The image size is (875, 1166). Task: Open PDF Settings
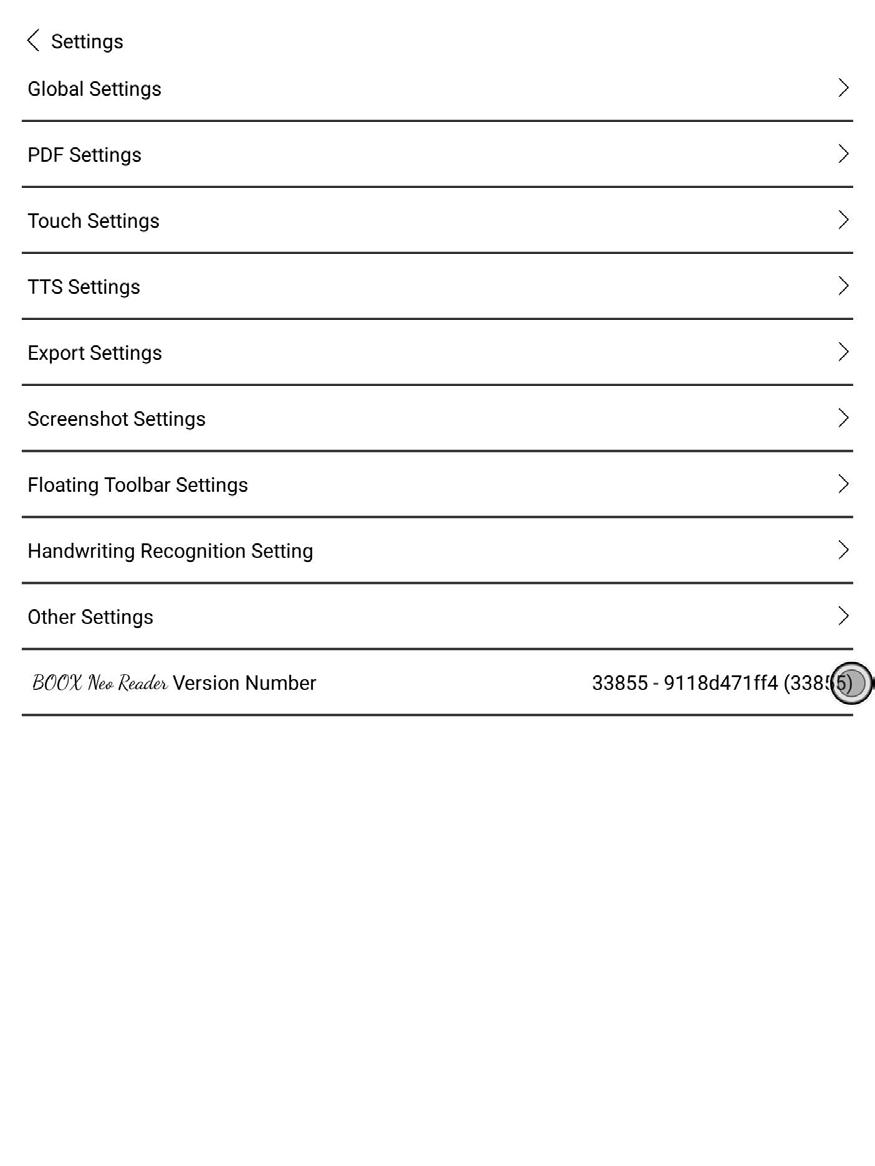click(437, 155)
